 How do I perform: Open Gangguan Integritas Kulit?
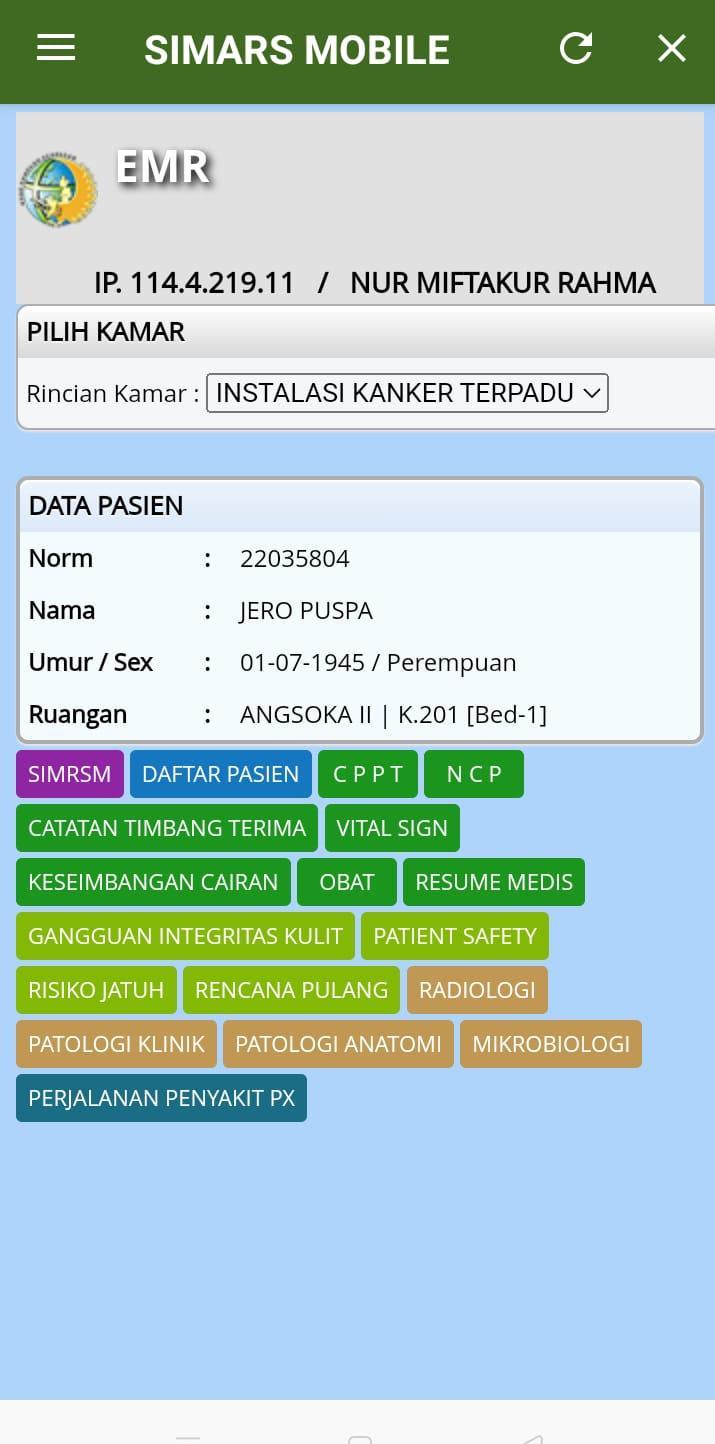[185, 936]
